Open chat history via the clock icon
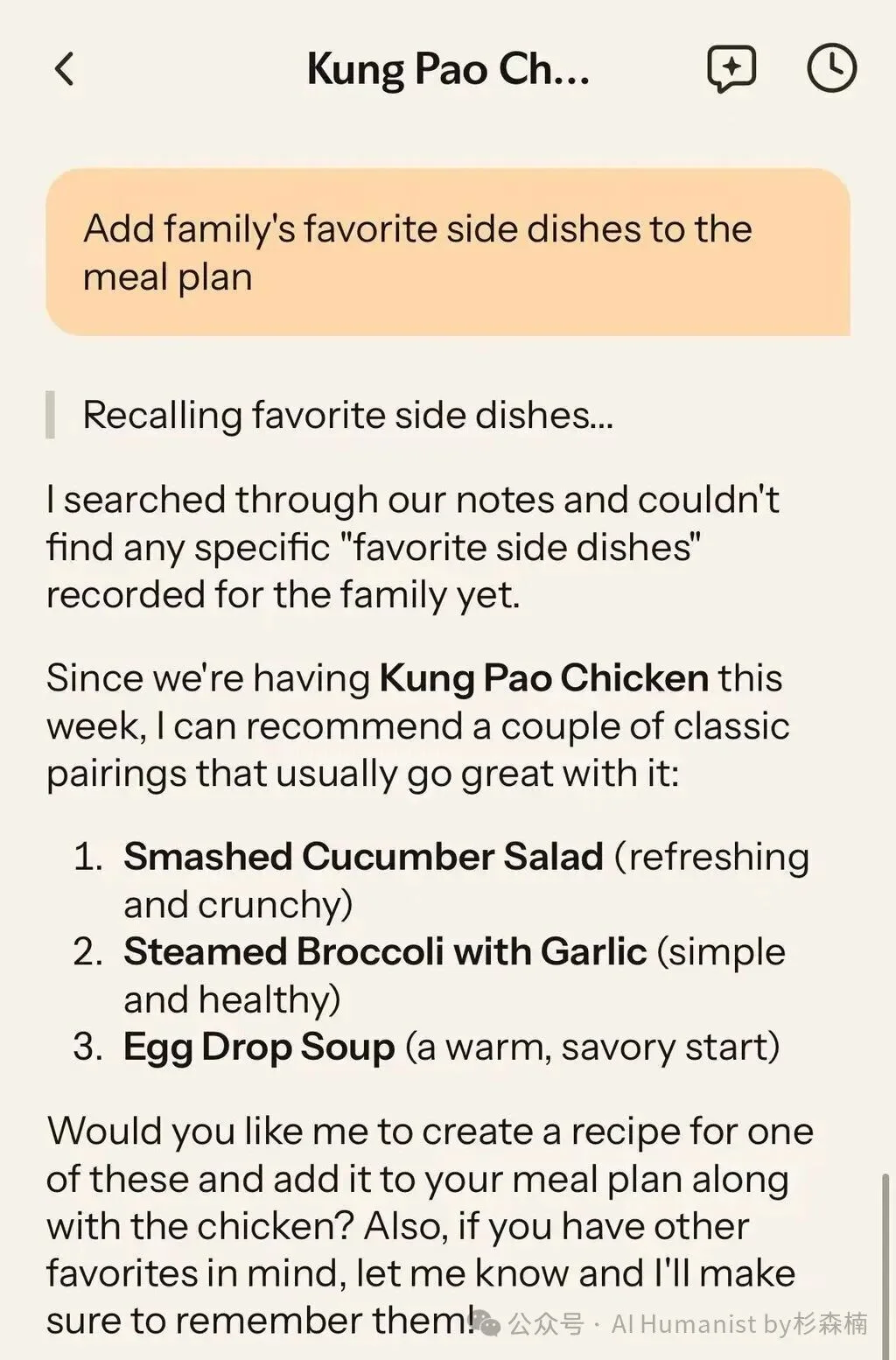 pos(830,67)
